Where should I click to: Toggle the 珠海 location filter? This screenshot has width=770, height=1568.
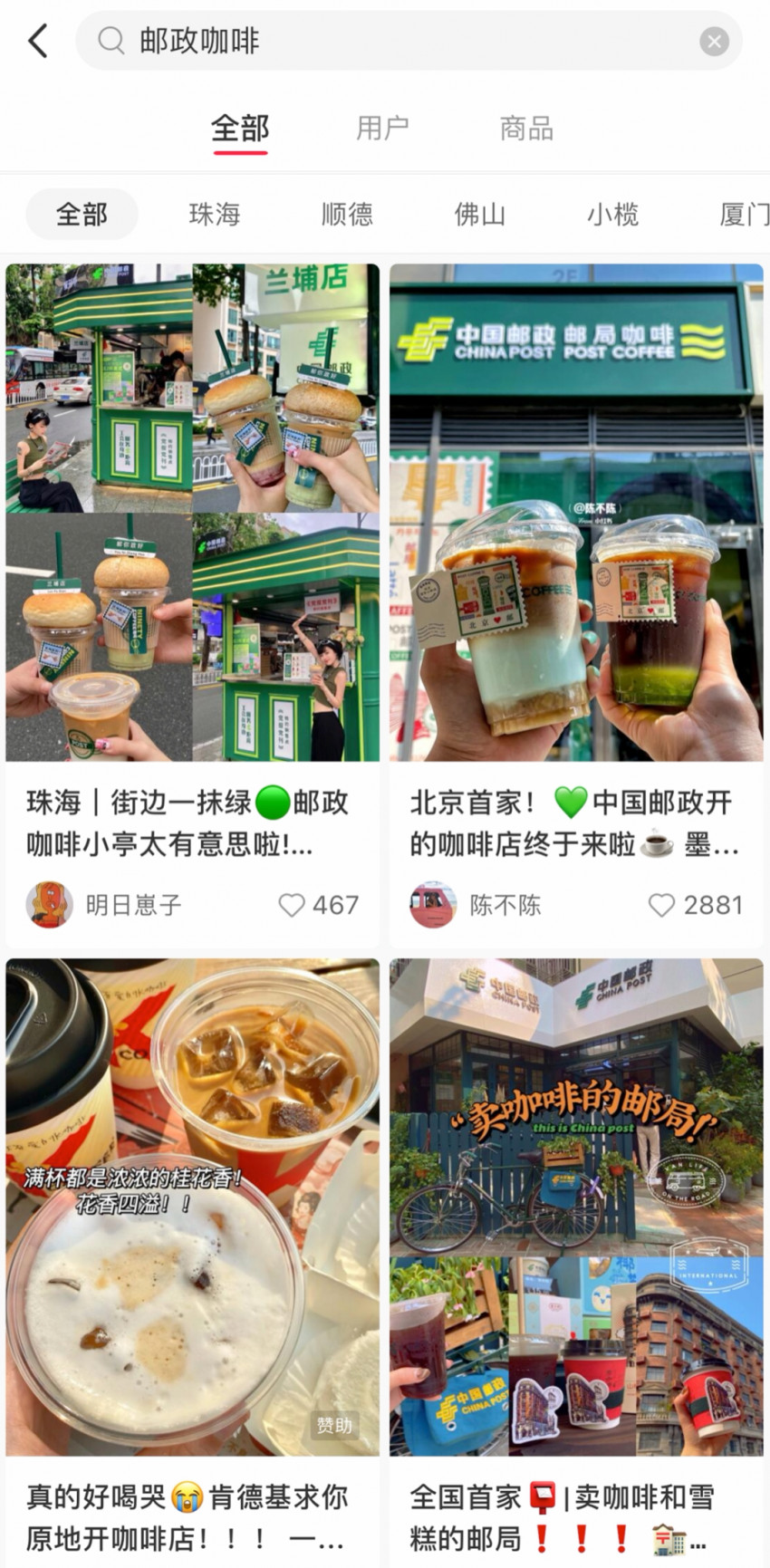click(214, 214)
